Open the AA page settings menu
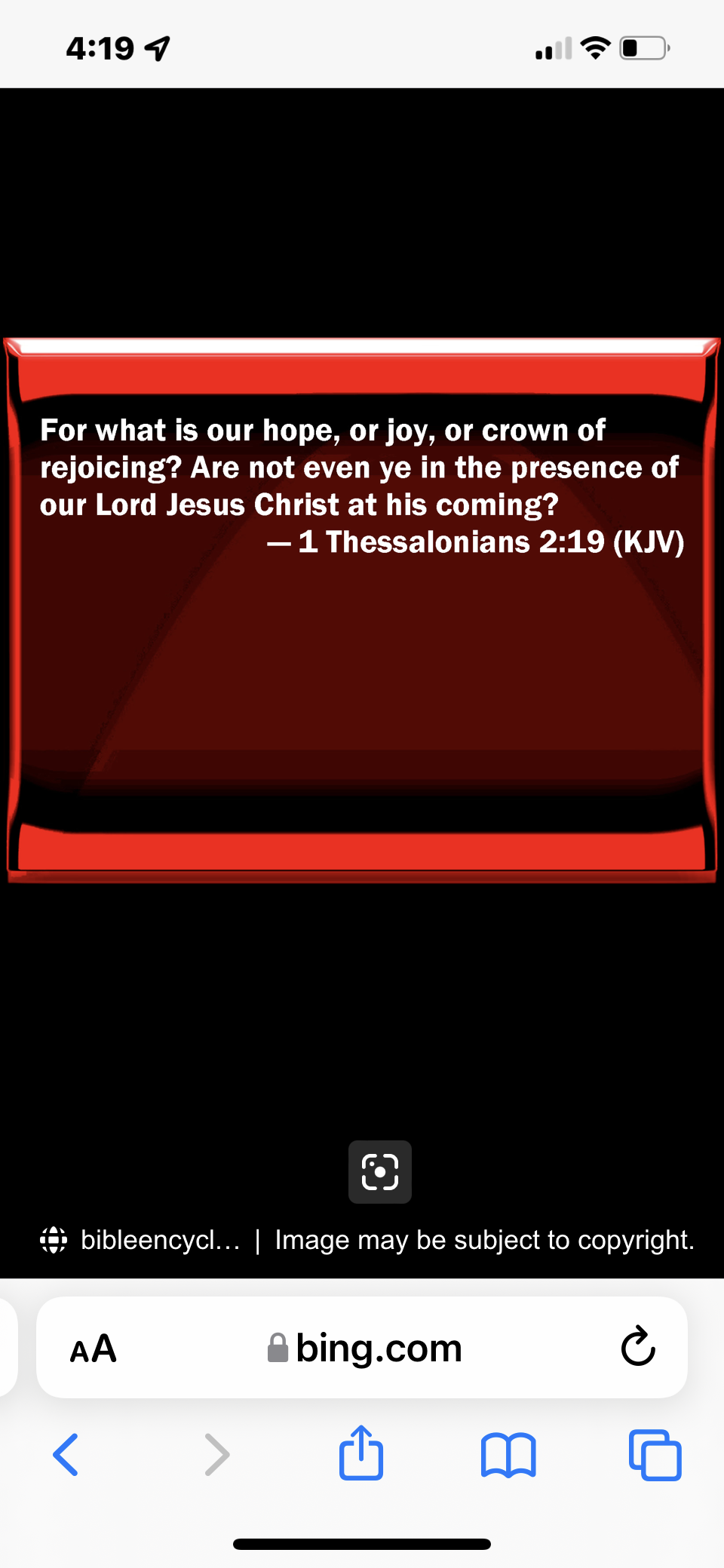The image size is (724, 1568). (x=94, y=1348)
